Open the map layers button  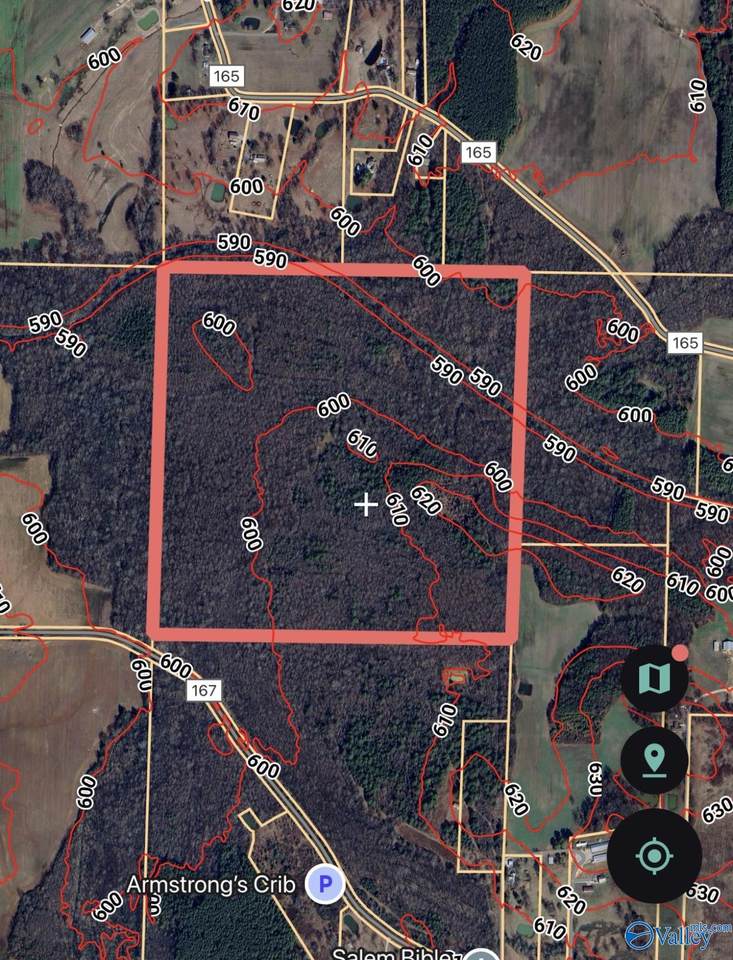(654, 679)
